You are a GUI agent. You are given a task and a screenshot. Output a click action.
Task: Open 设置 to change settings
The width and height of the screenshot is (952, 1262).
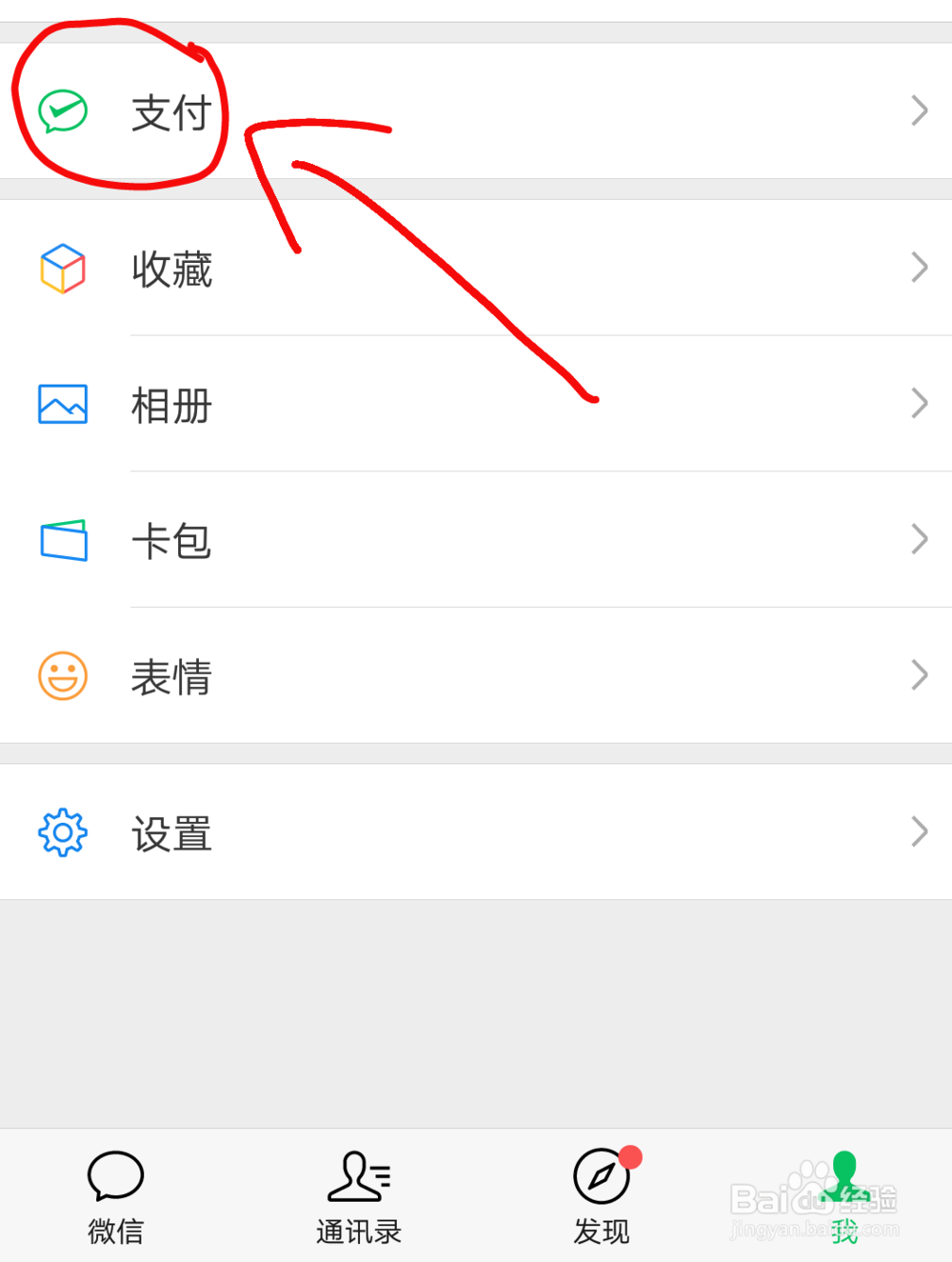tap(171, 831)
